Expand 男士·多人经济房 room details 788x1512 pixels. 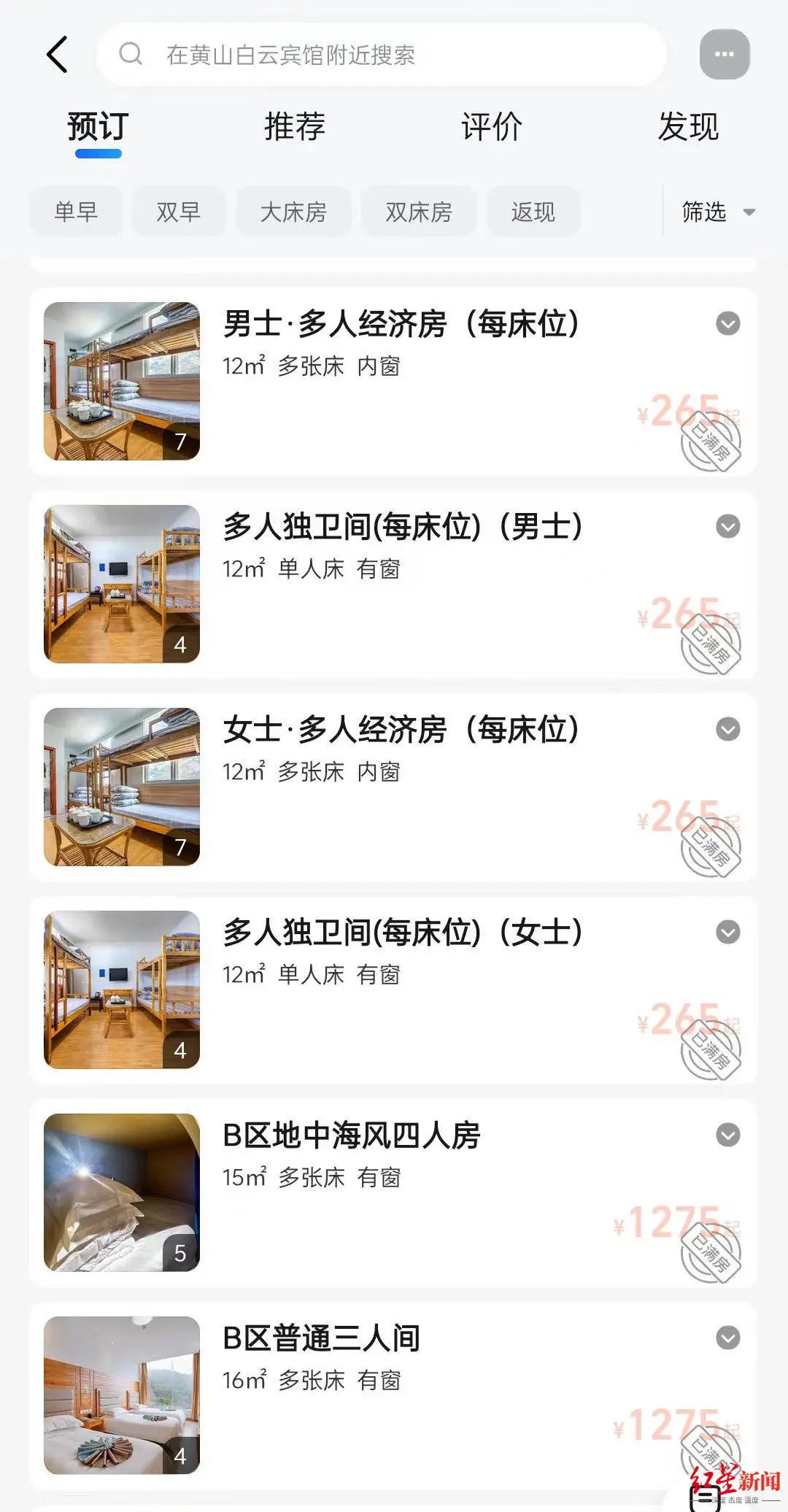[x=727, y=323]
